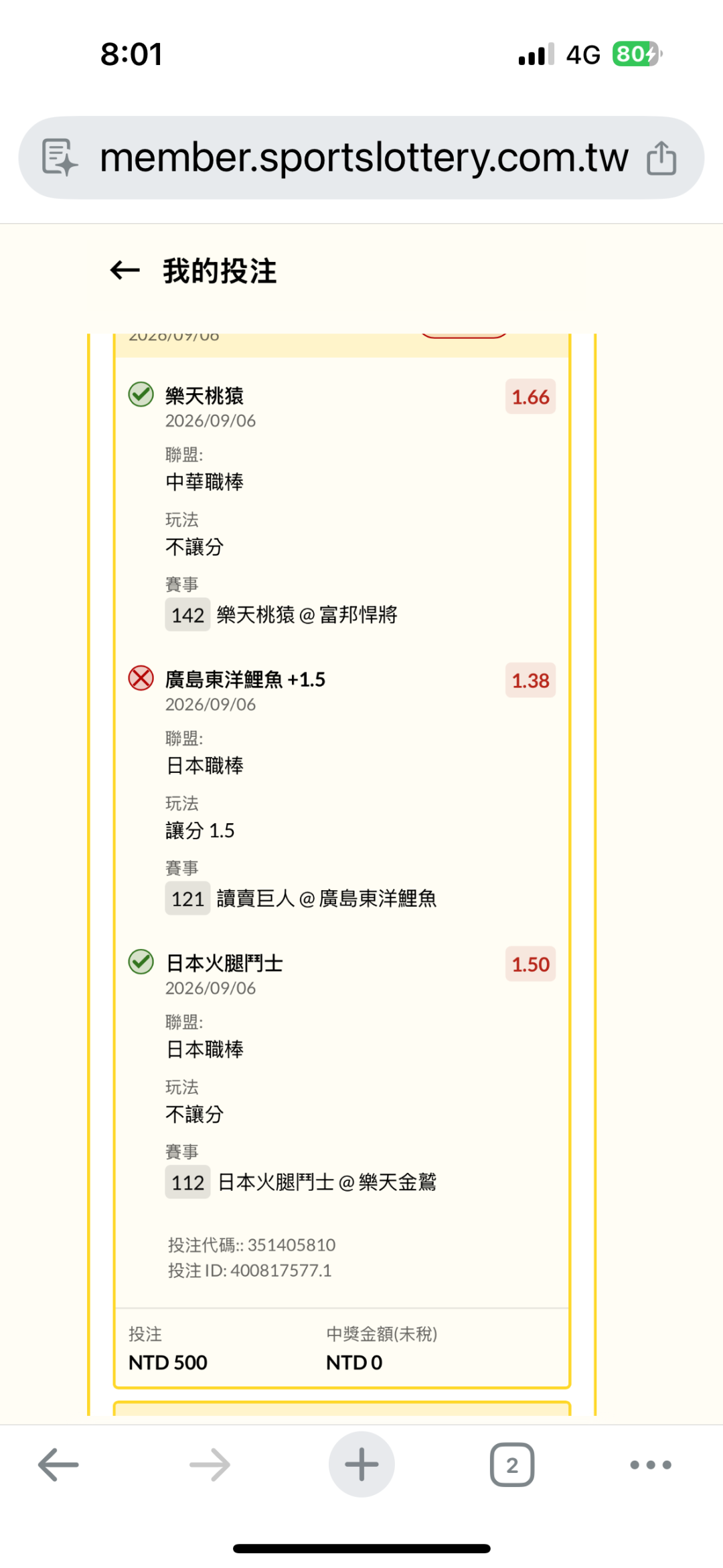Open the page reader icon in the address bar

click(60, 157)
